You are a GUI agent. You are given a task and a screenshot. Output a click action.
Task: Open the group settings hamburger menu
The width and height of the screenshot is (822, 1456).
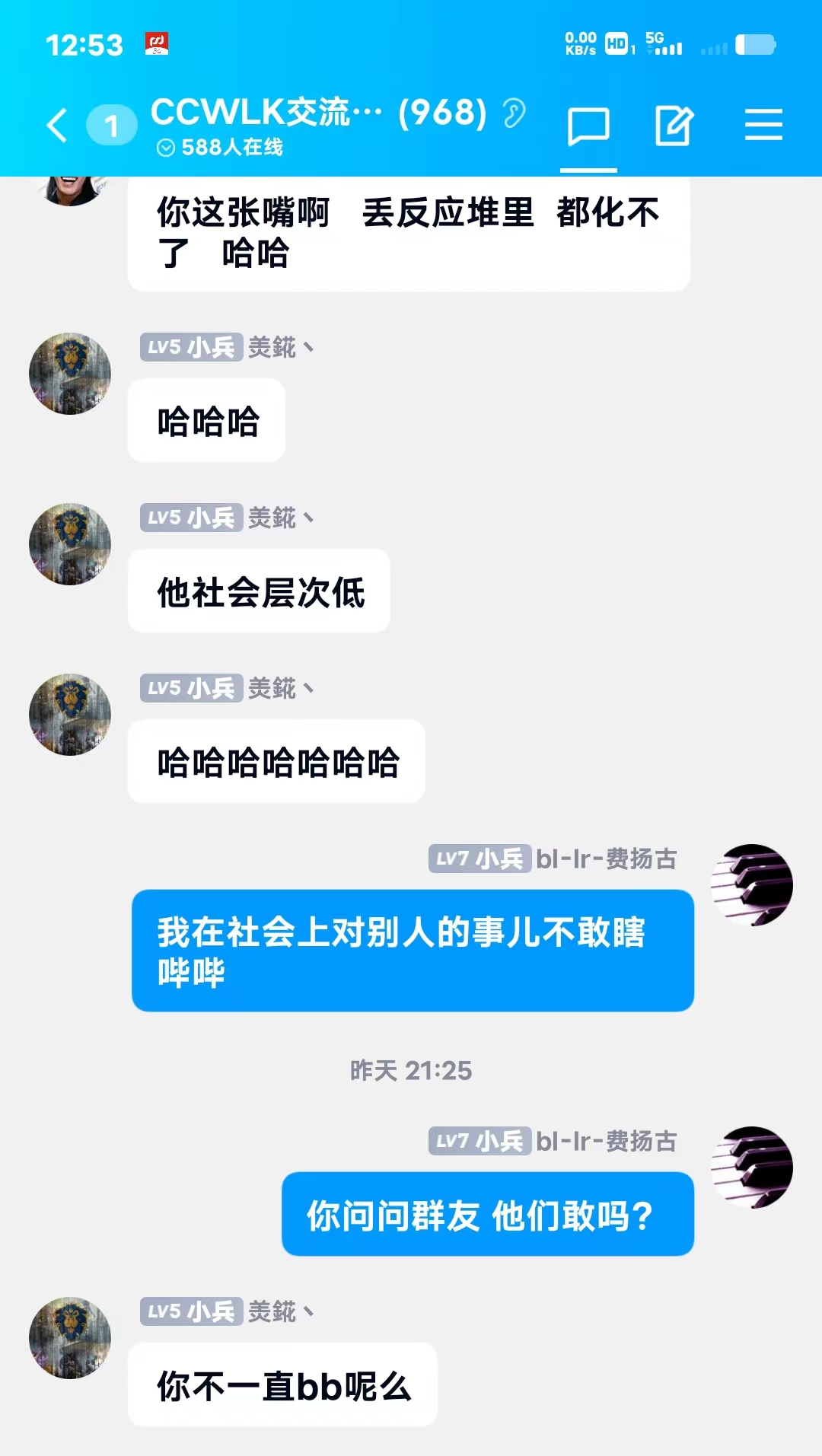[764, 124]
